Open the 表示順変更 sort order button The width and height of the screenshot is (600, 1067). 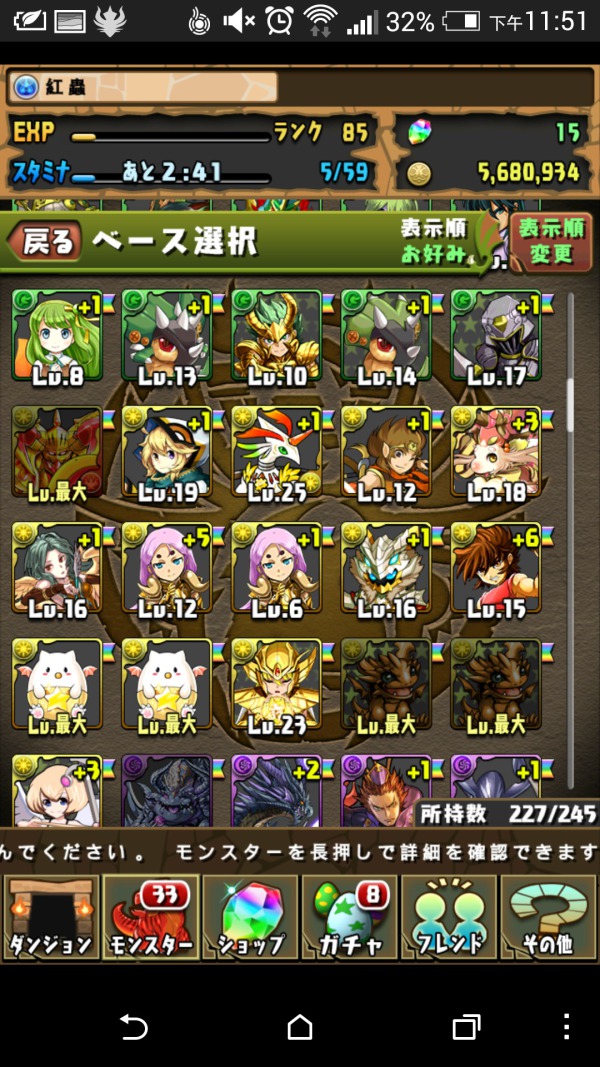pos(551,242)
